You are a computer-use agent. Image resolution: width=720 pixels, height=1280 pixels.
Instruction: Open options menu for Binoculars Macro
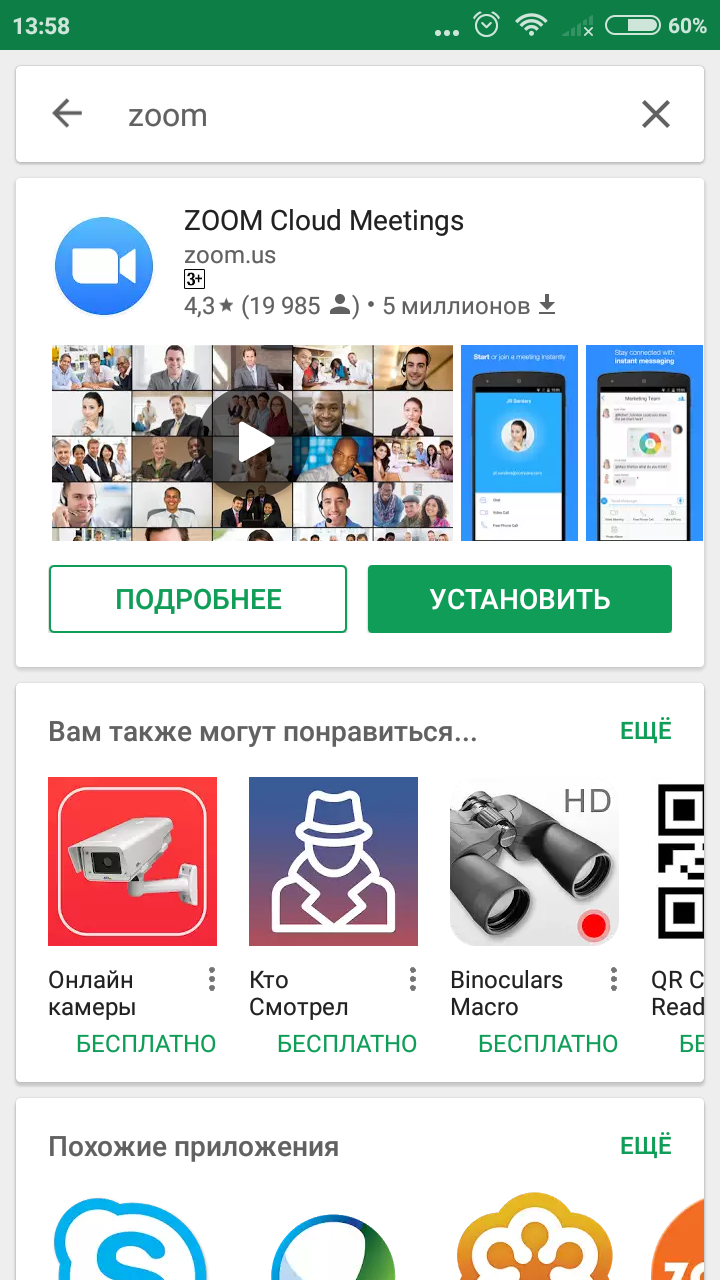613,979
